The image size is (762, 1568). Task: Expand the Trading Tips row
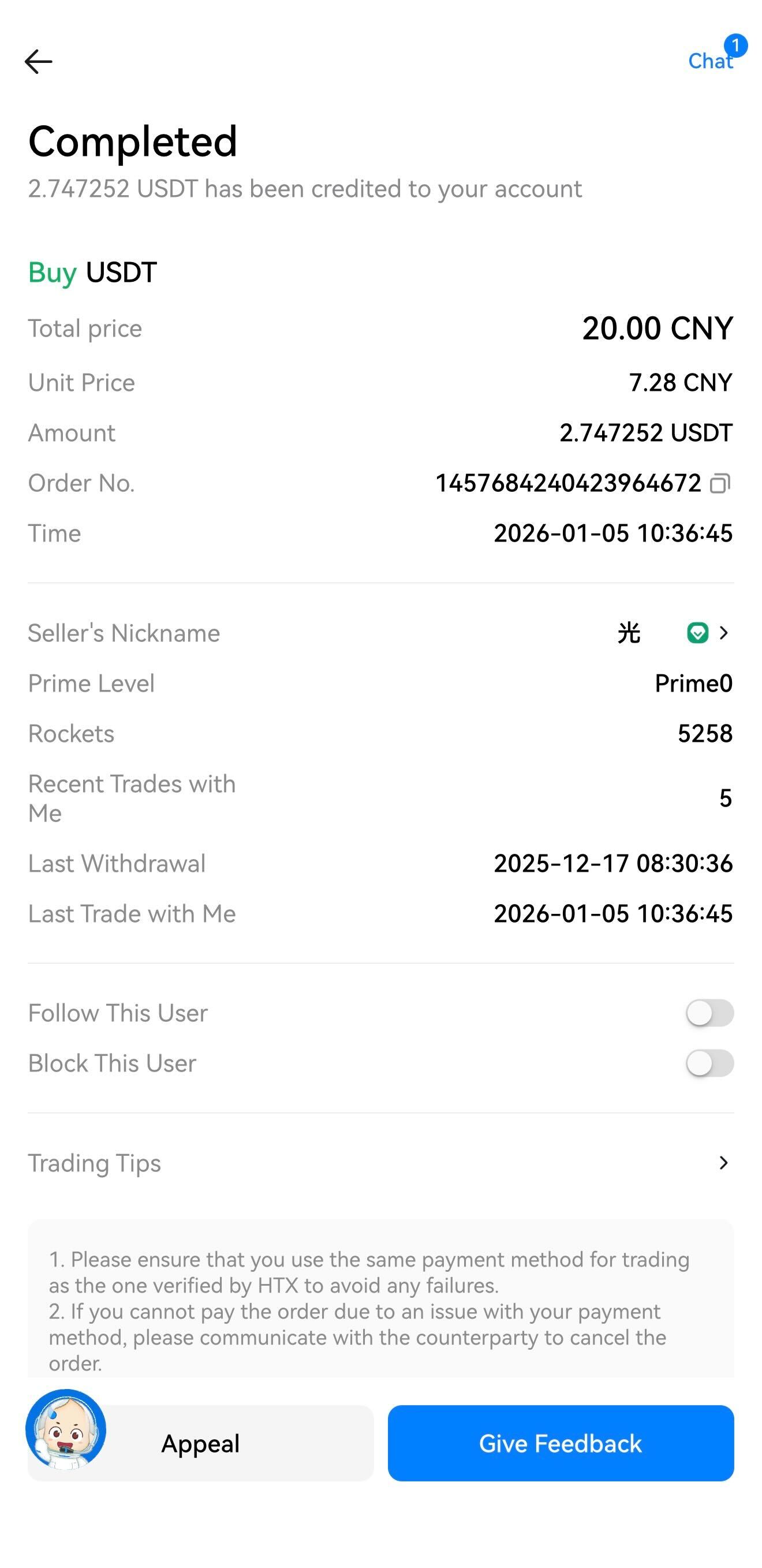click(722, 1163)
